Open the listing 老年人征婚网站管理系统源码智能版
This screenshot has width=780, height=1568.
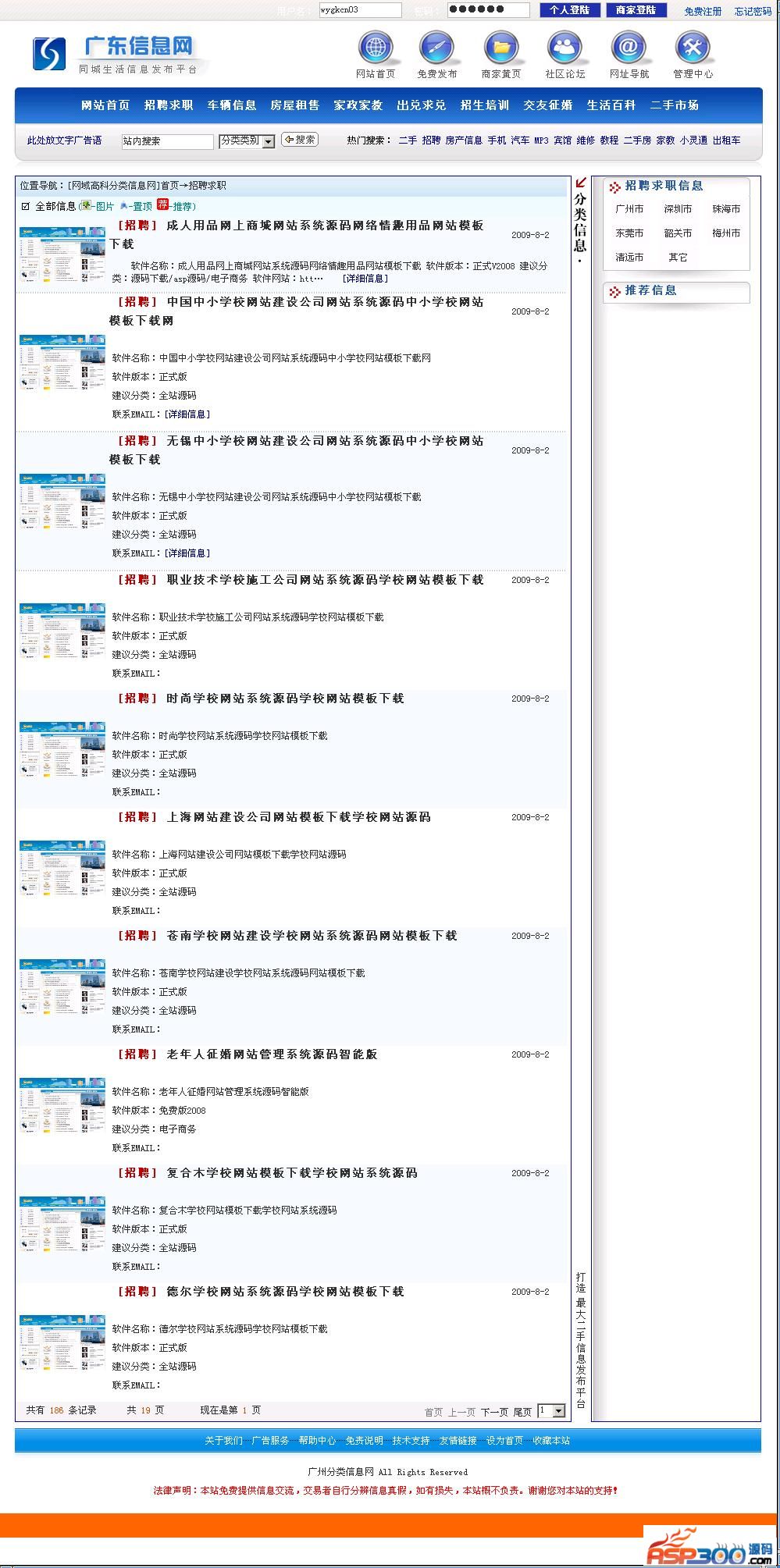pos(272,1054)
